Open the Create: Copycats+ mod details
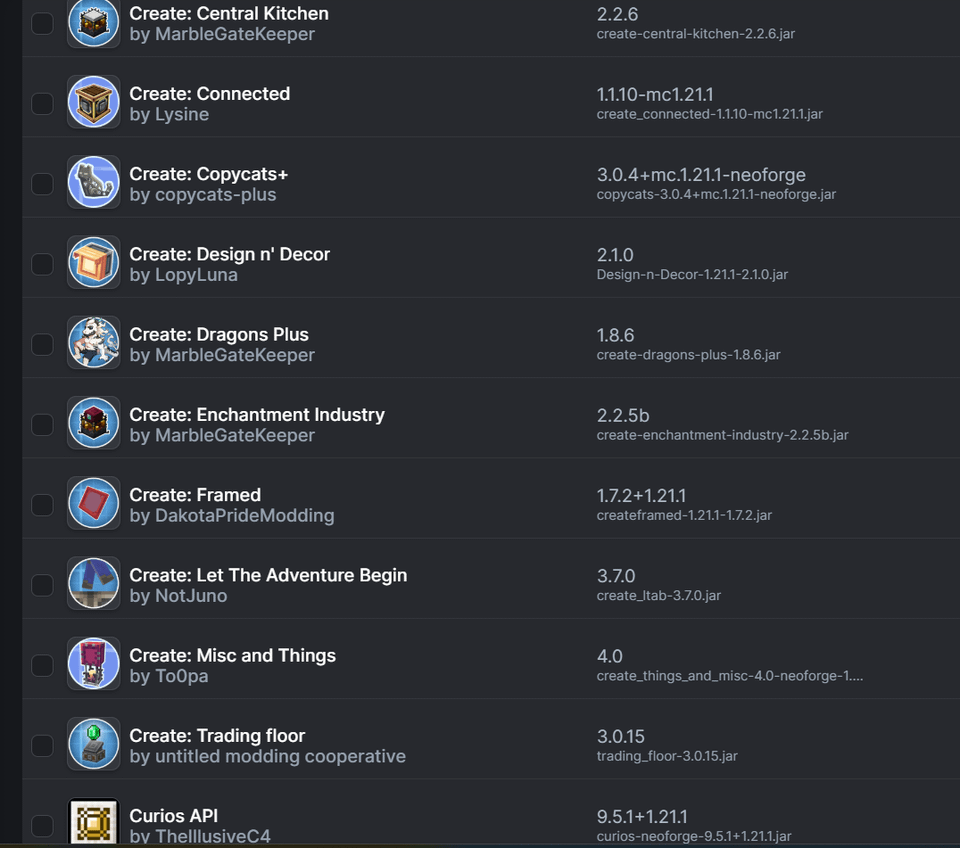960x848 pixels. (x=208, y=174)
